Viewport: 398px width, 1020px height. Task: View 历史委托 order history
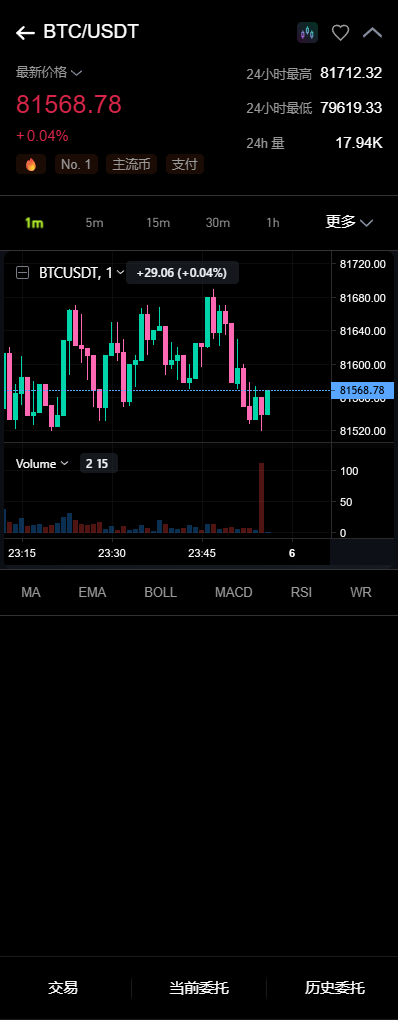(x=335, y=988)
